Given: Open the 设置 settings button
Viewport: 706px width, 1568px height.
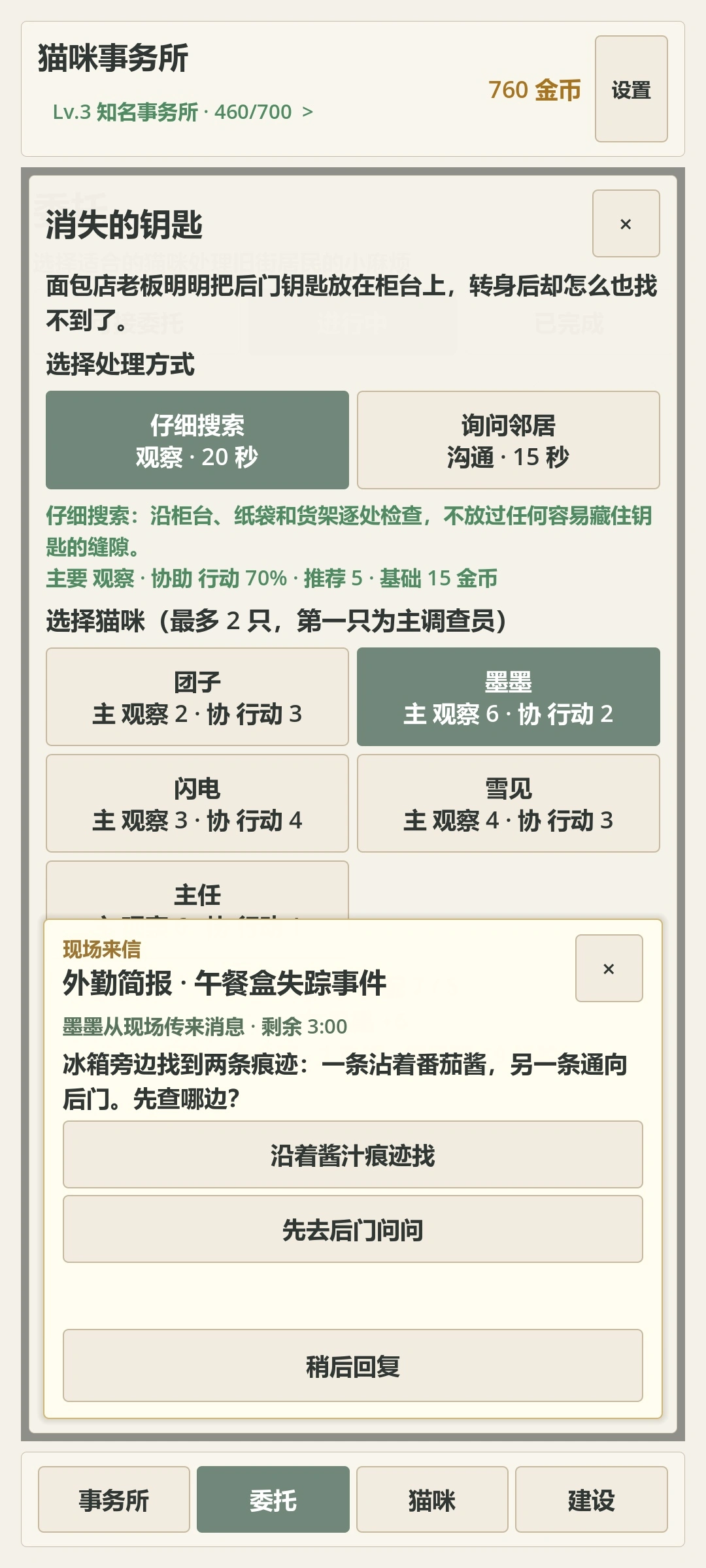Looking at the screenshot, I should point(631,89).
